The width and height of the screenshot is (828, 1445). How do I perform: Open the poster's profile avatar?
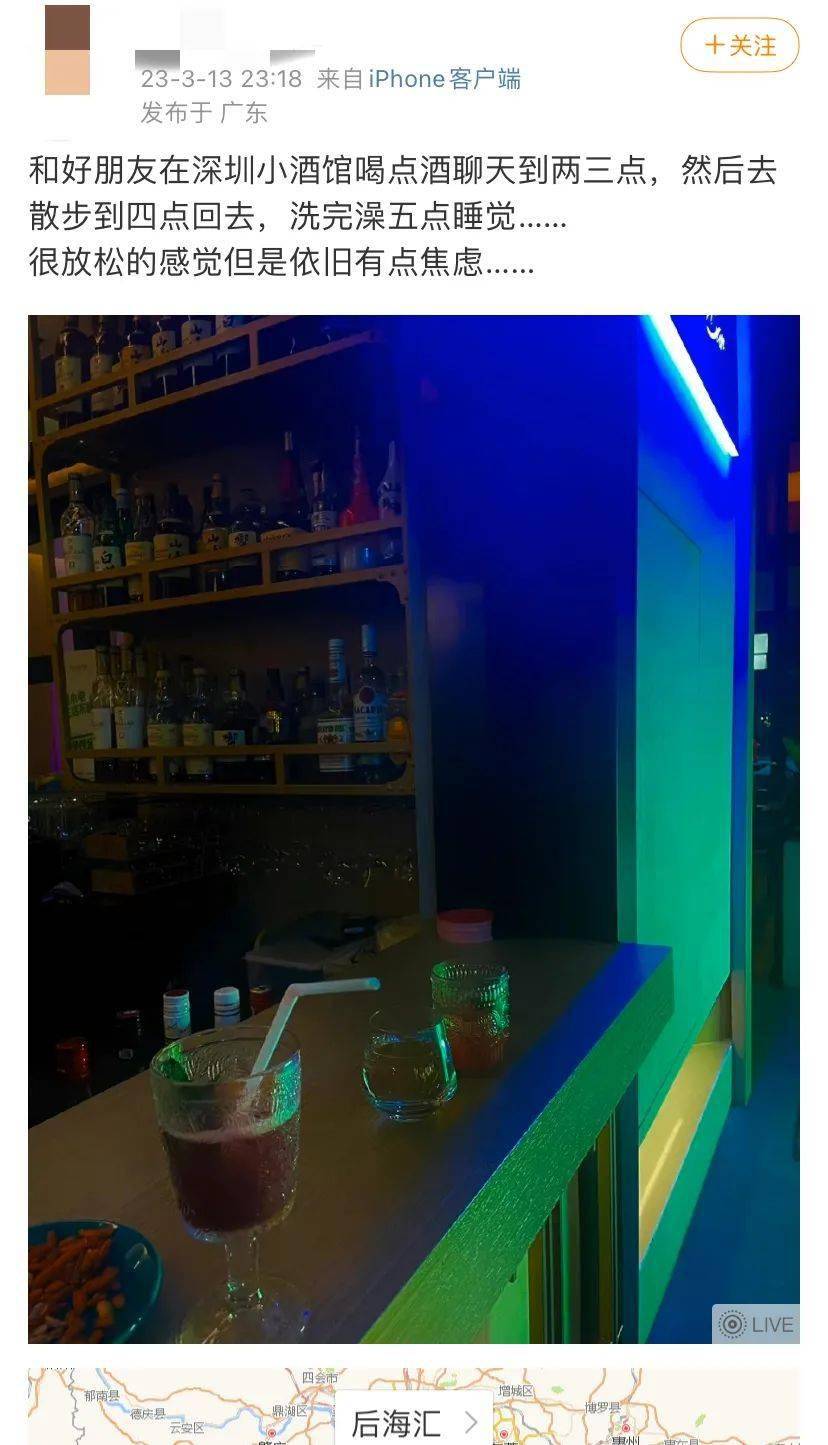click(x=67, y=50)
